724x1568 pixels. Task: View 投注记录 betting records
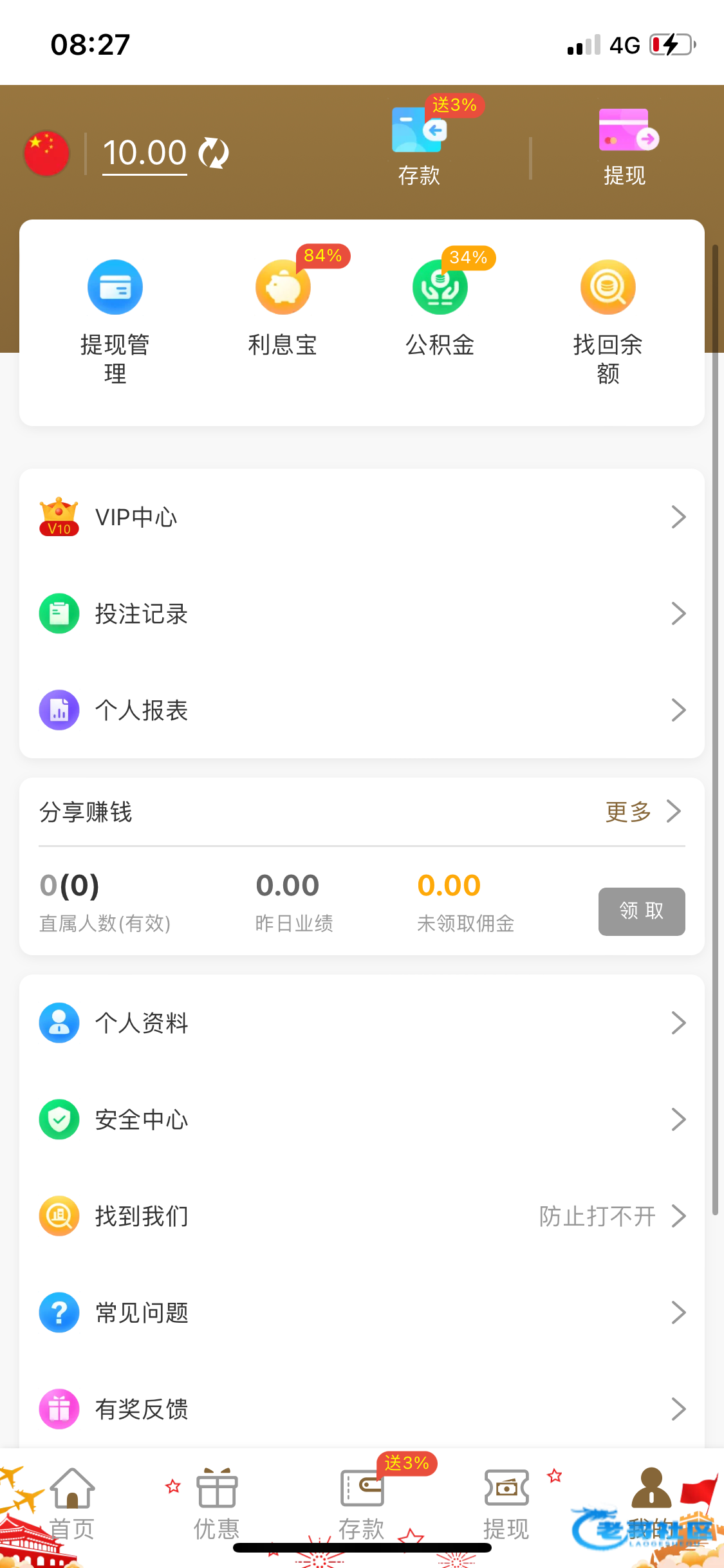[362, 613]
